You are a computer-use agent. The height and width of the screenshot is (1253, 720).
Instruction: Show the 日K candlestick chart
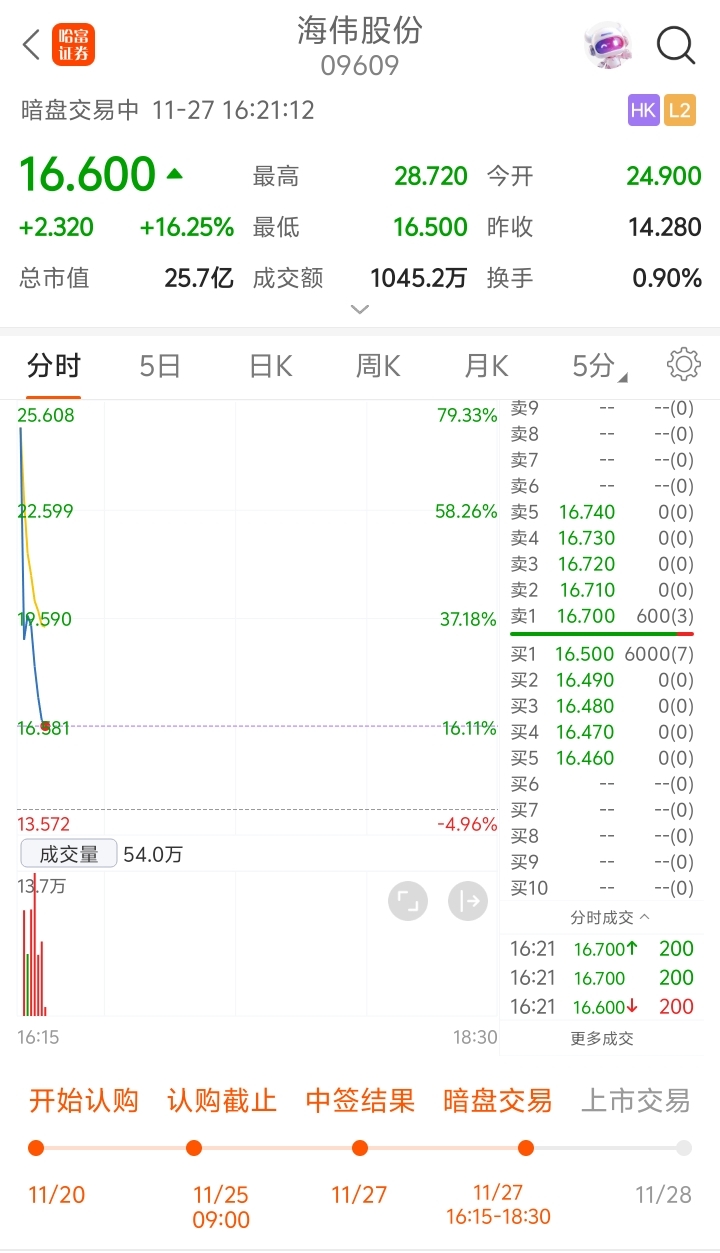click(x=270, y=367)
